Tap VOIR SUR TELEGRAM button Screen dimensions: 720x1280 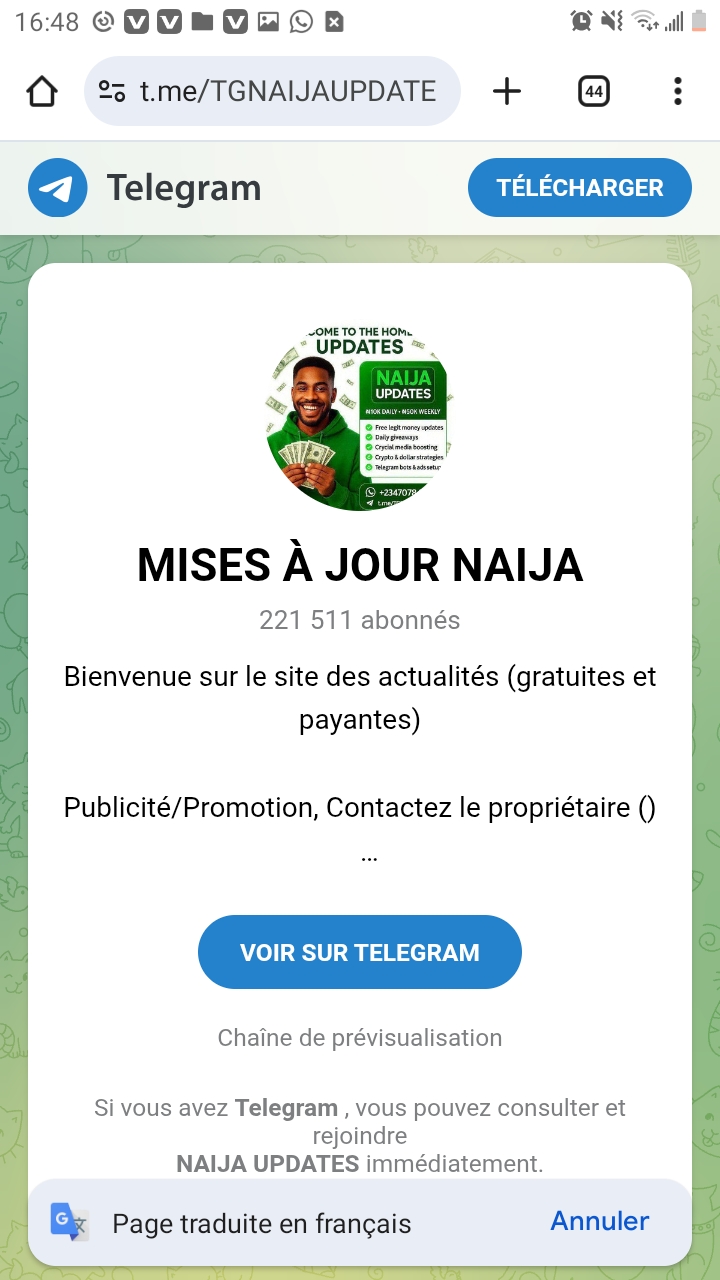tap(360, 952)
